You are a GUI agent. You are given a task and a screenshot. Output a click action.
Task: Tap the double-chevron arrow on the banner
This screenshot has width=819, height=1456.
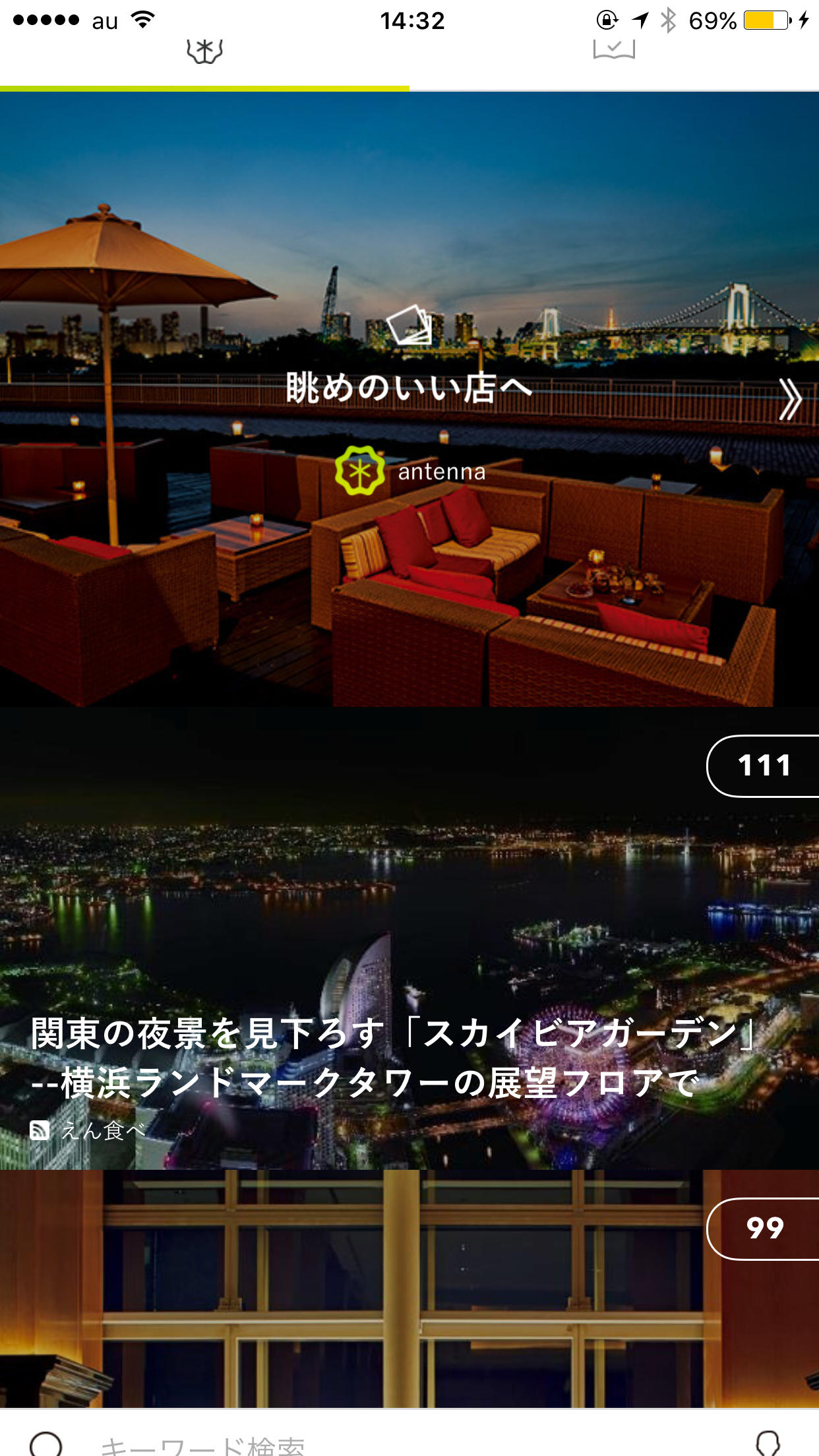(x=789, y=400)
